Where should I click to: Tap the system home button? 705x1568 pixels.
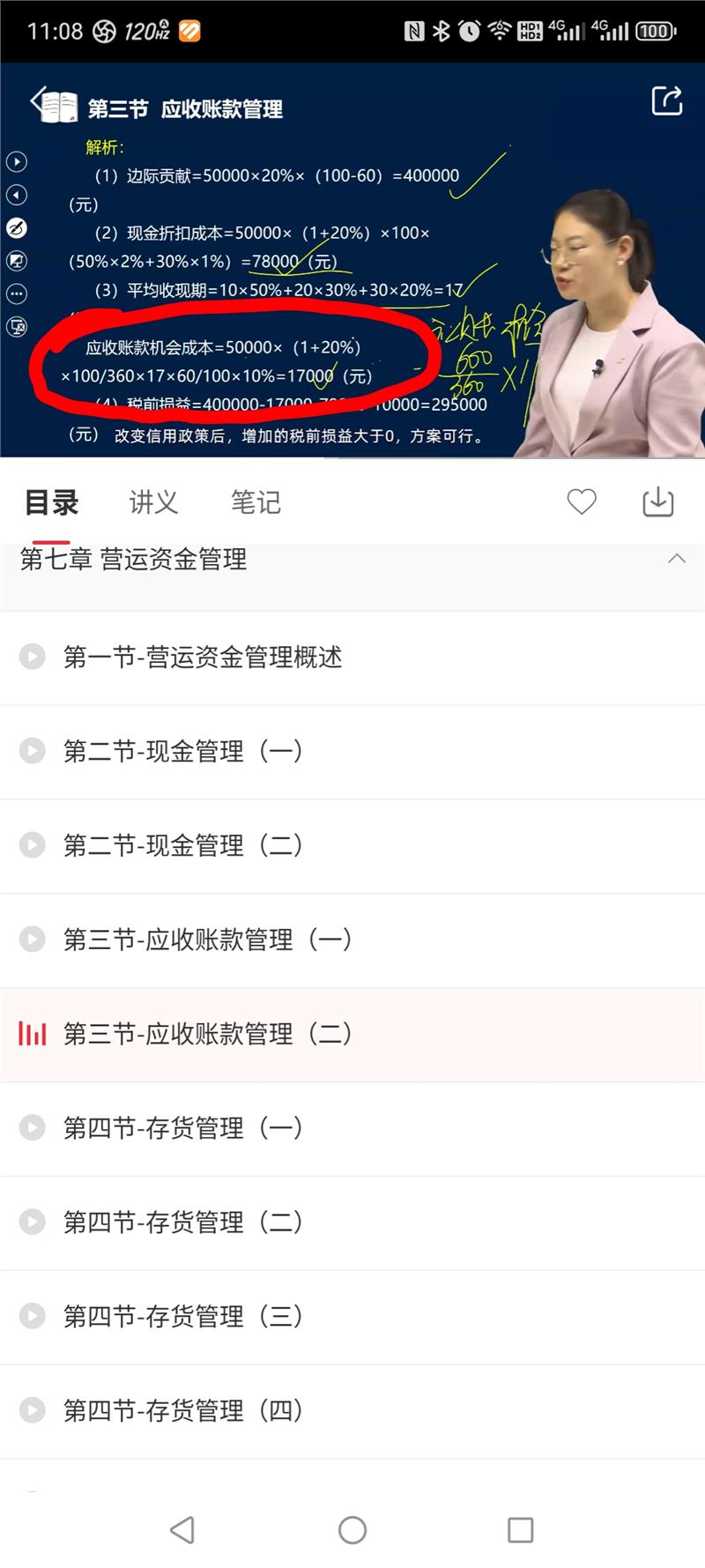click(x=352, y=1530)
